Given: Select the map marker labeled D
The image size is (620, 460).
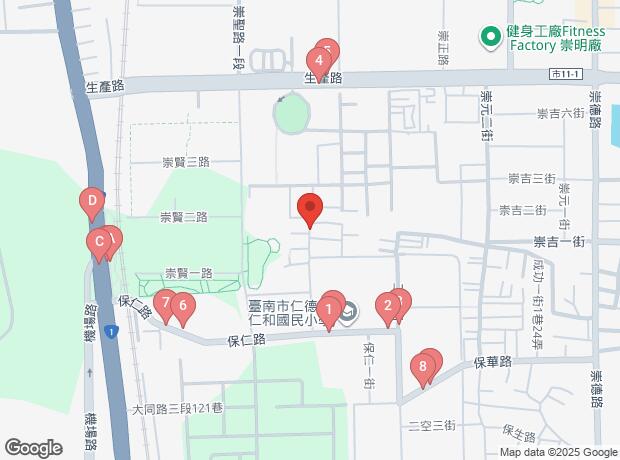Looking at the screenshot, I should (x=91, y=202).
